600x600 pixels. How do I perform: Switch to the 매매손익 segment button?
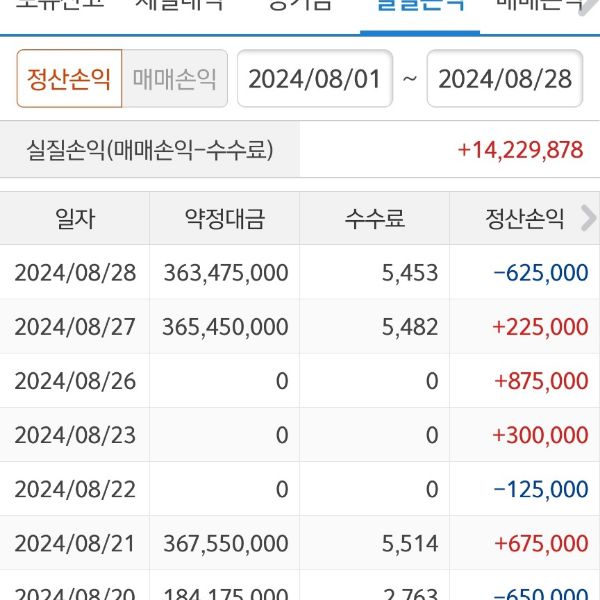[x=174, y=79]
